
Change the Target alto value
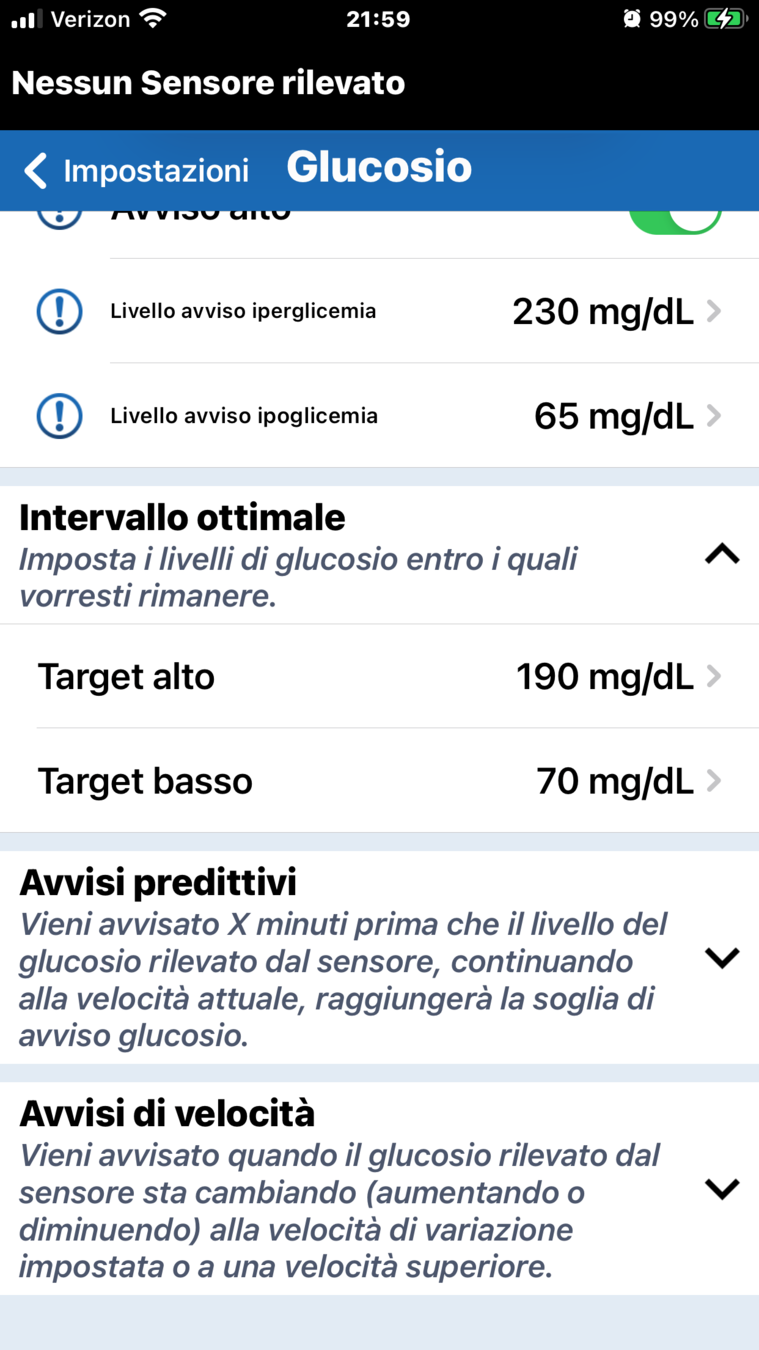pyautogui.click(x=400, y=677)
